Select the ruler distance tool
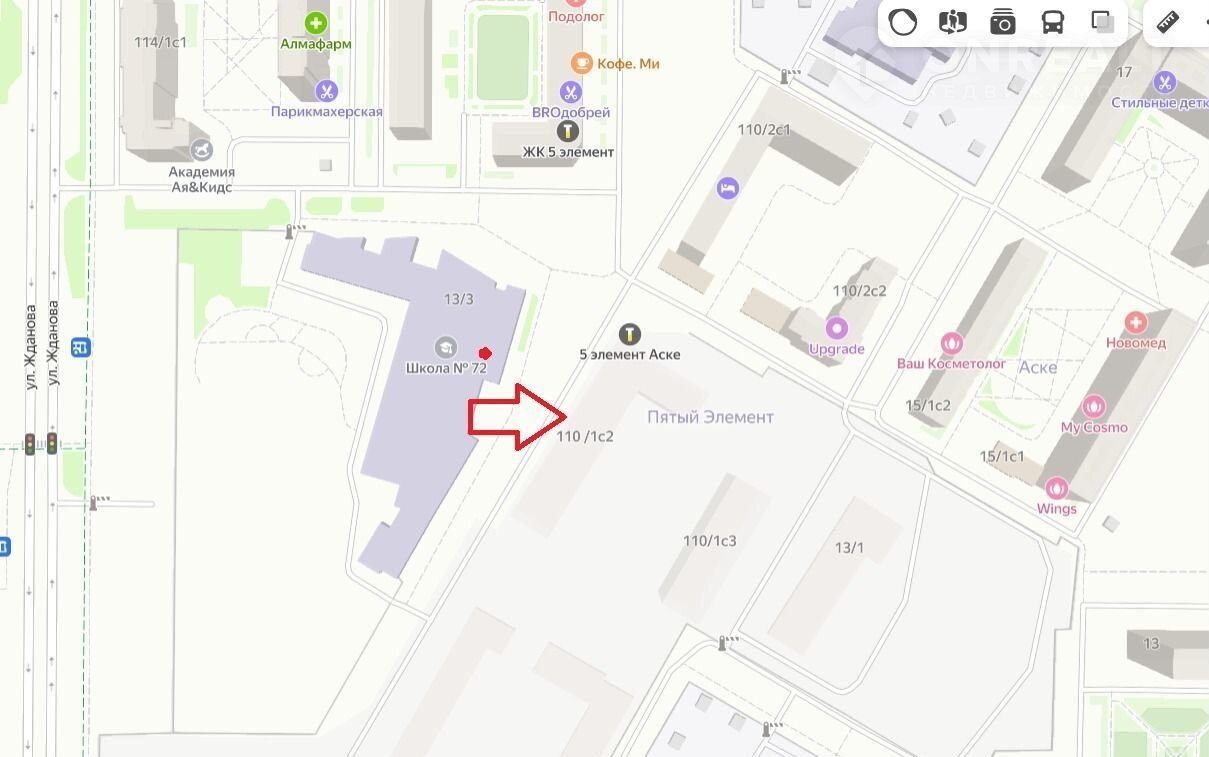The image size is (1209, 757). click(1167, 22)
